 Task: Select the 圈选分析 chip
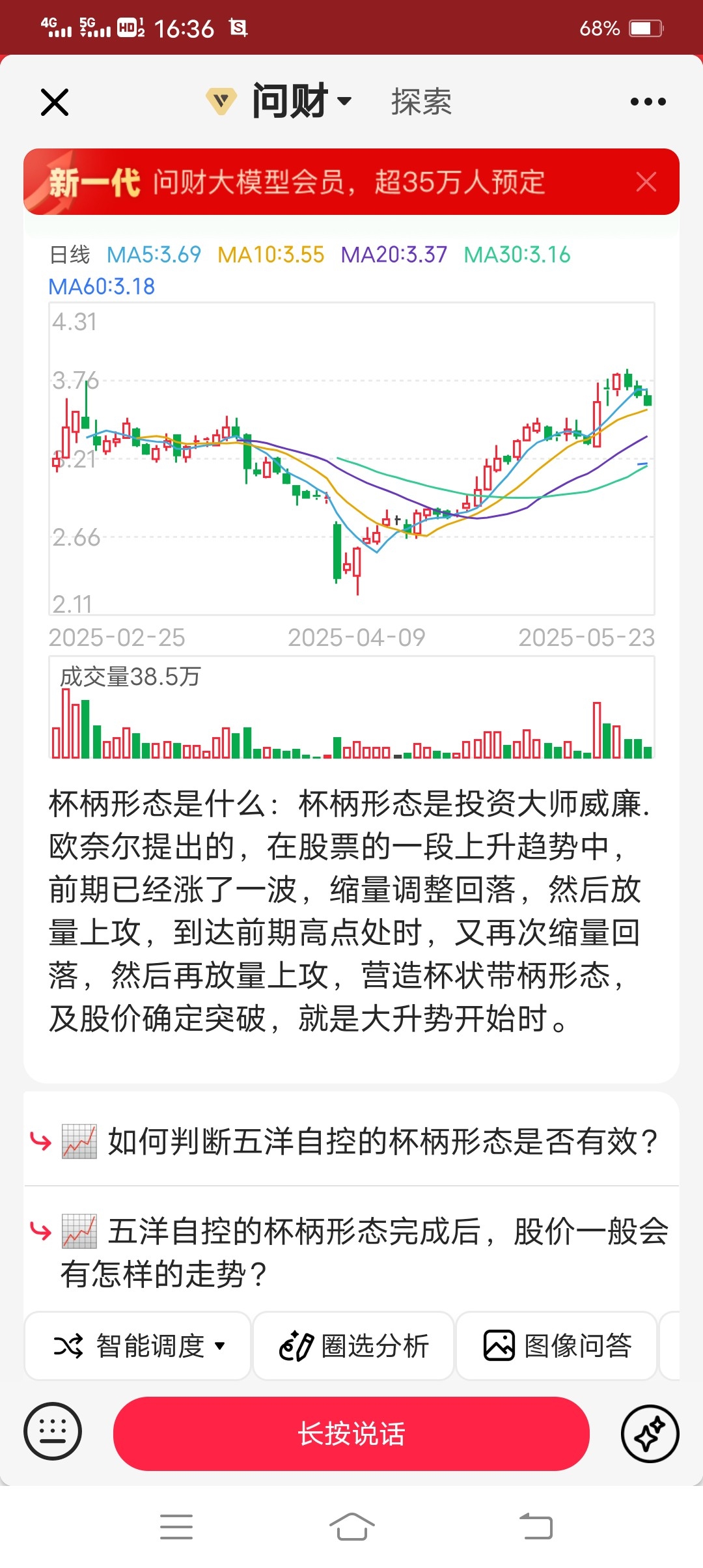[x=353, y=1345]
